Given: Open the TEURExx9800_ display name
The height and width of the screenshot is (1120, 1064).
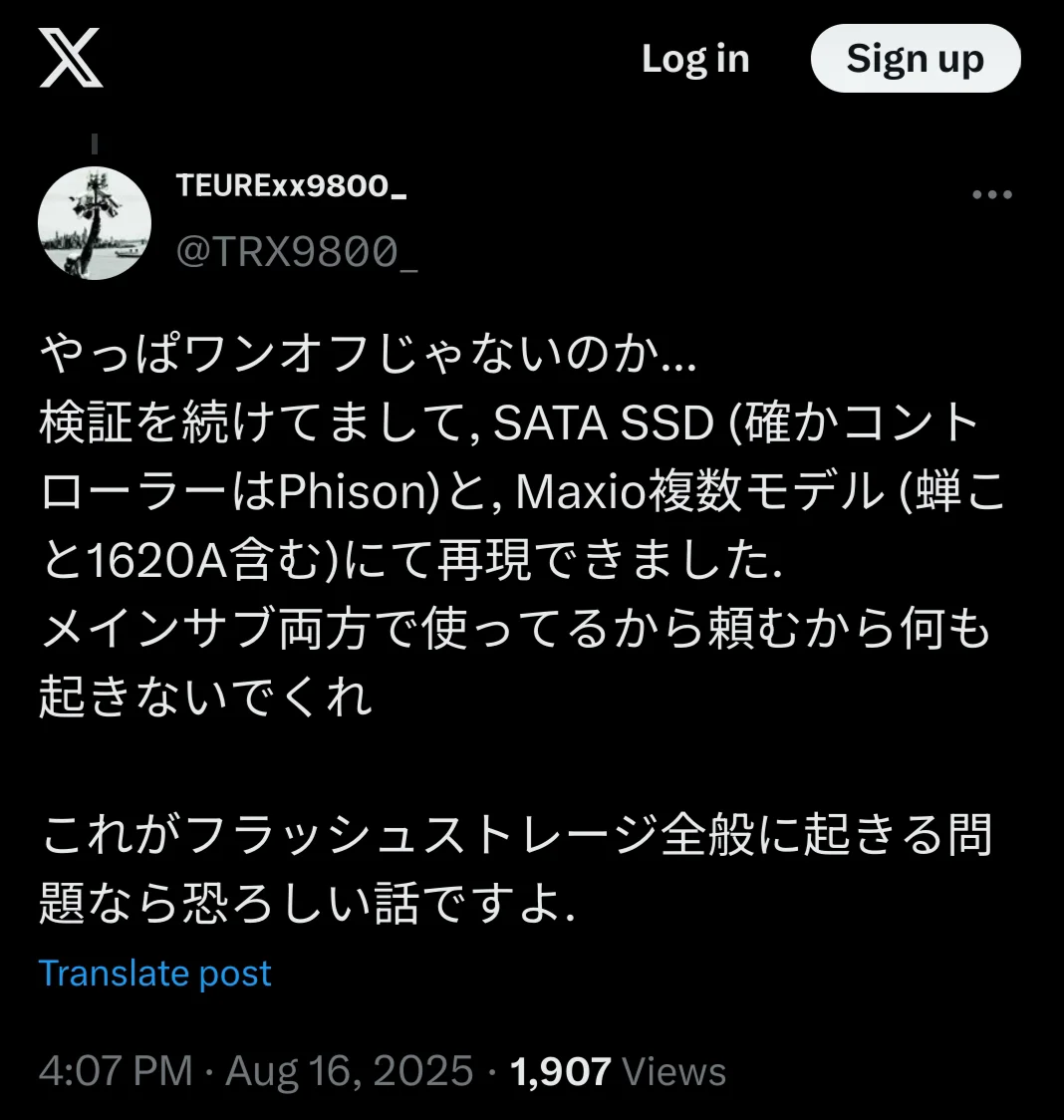Looking at the screenshot, I should (291, 185).
